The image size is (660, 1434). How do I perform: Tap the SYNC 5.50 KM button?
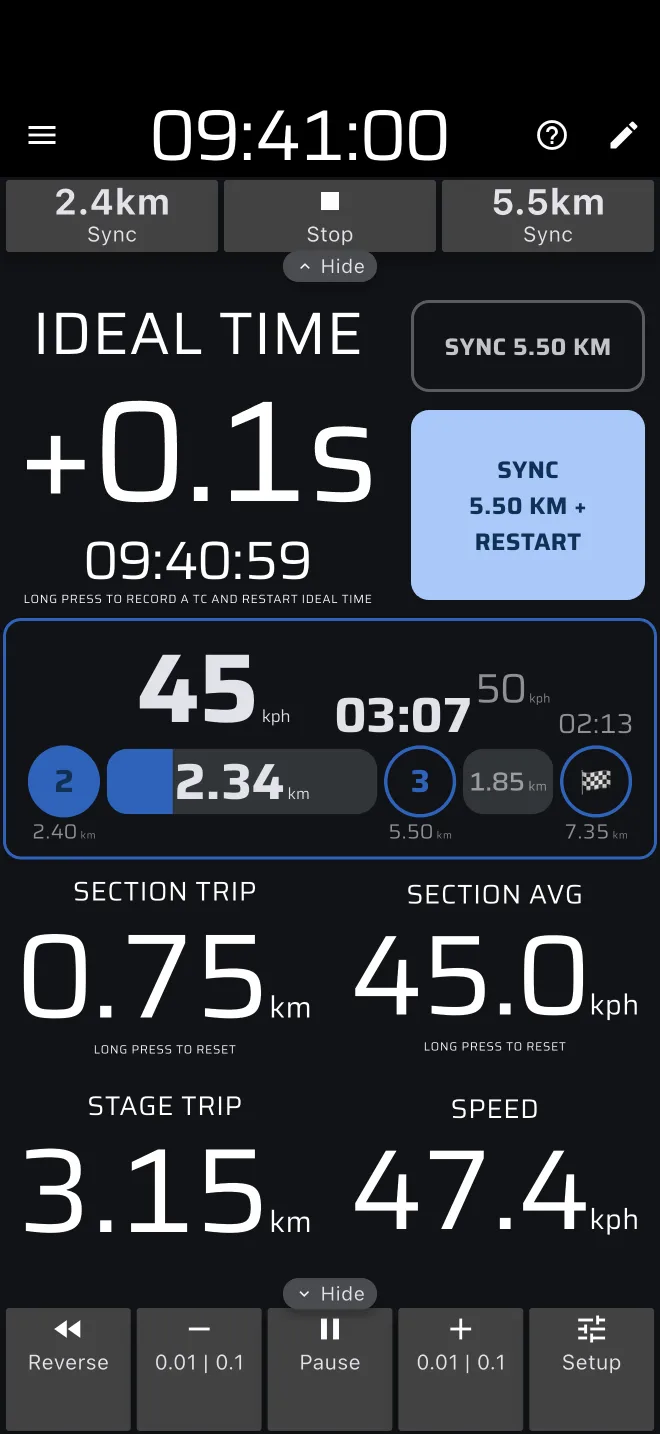[528, 346]
